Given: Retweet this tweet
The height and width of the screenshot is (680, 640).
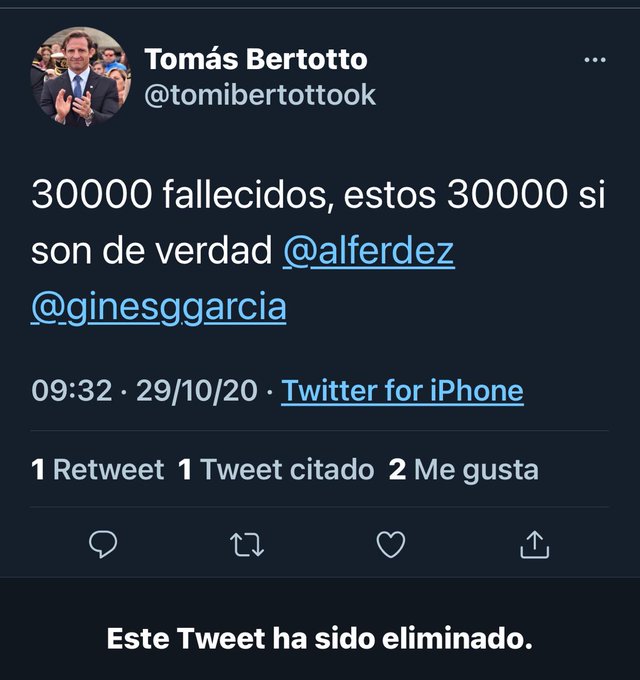Looking at the screenshot, I should 246,544.
